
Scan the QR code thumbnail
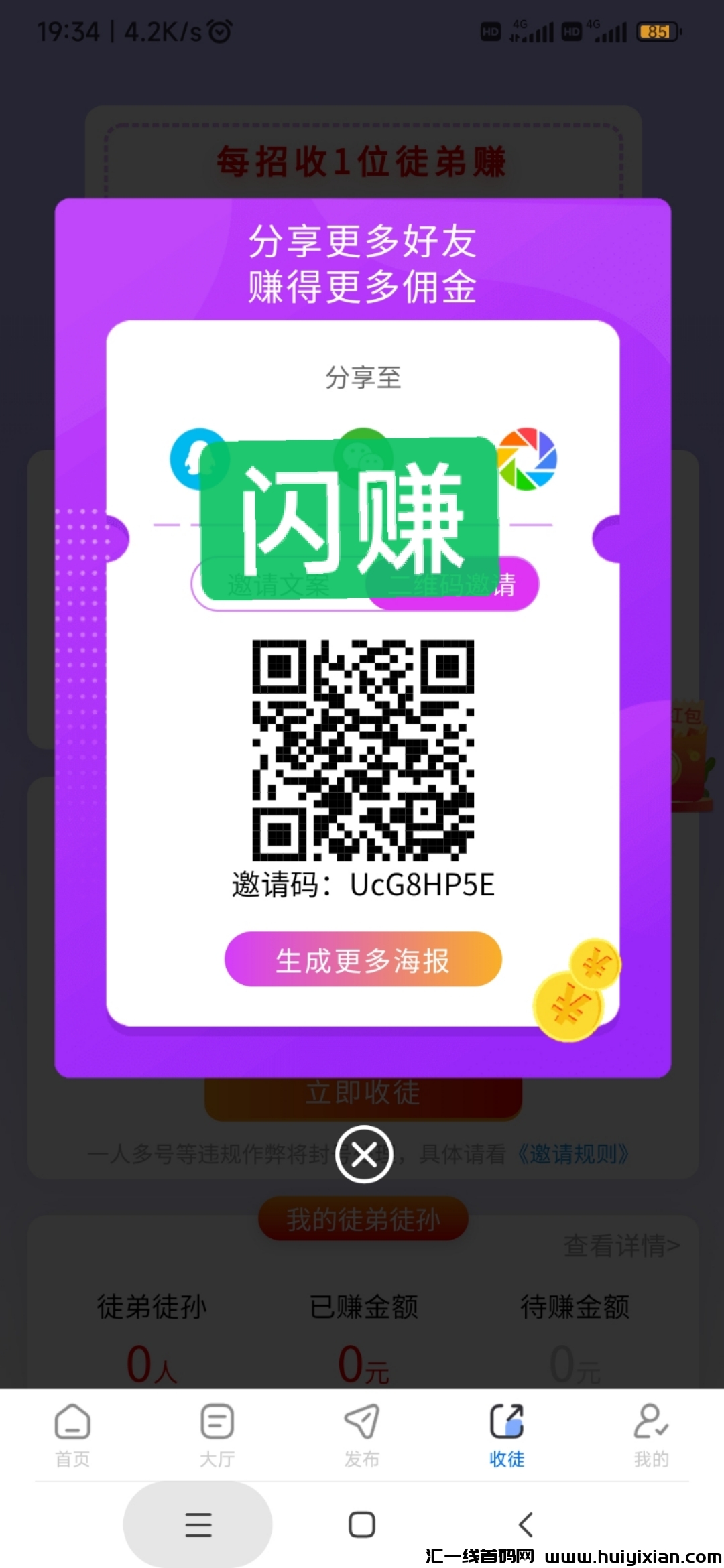(x=362, y=744)
